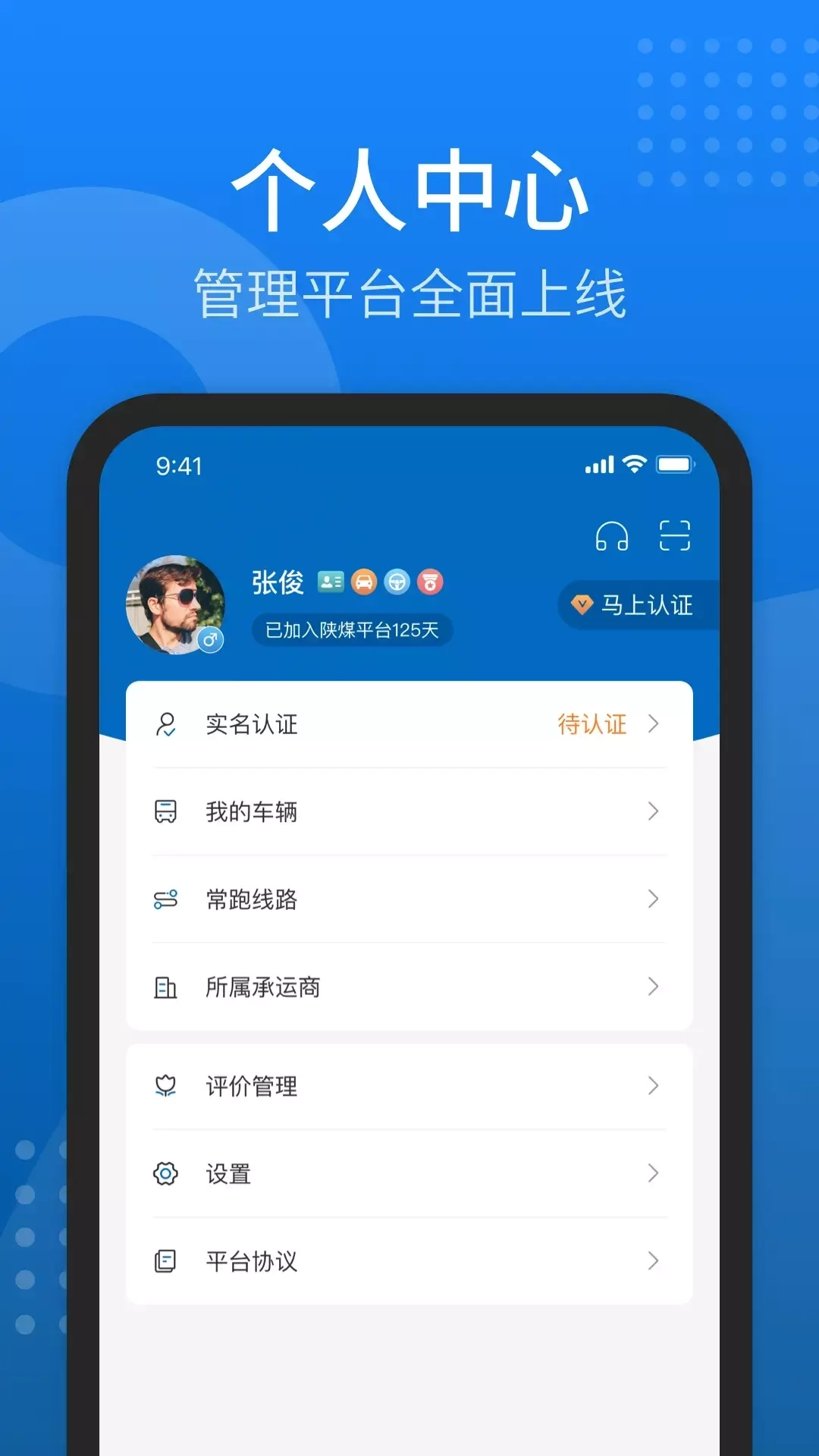Screen dimensions: 819x1456
Task: Click the 待认证 status link
Action: tap(592, 724)
